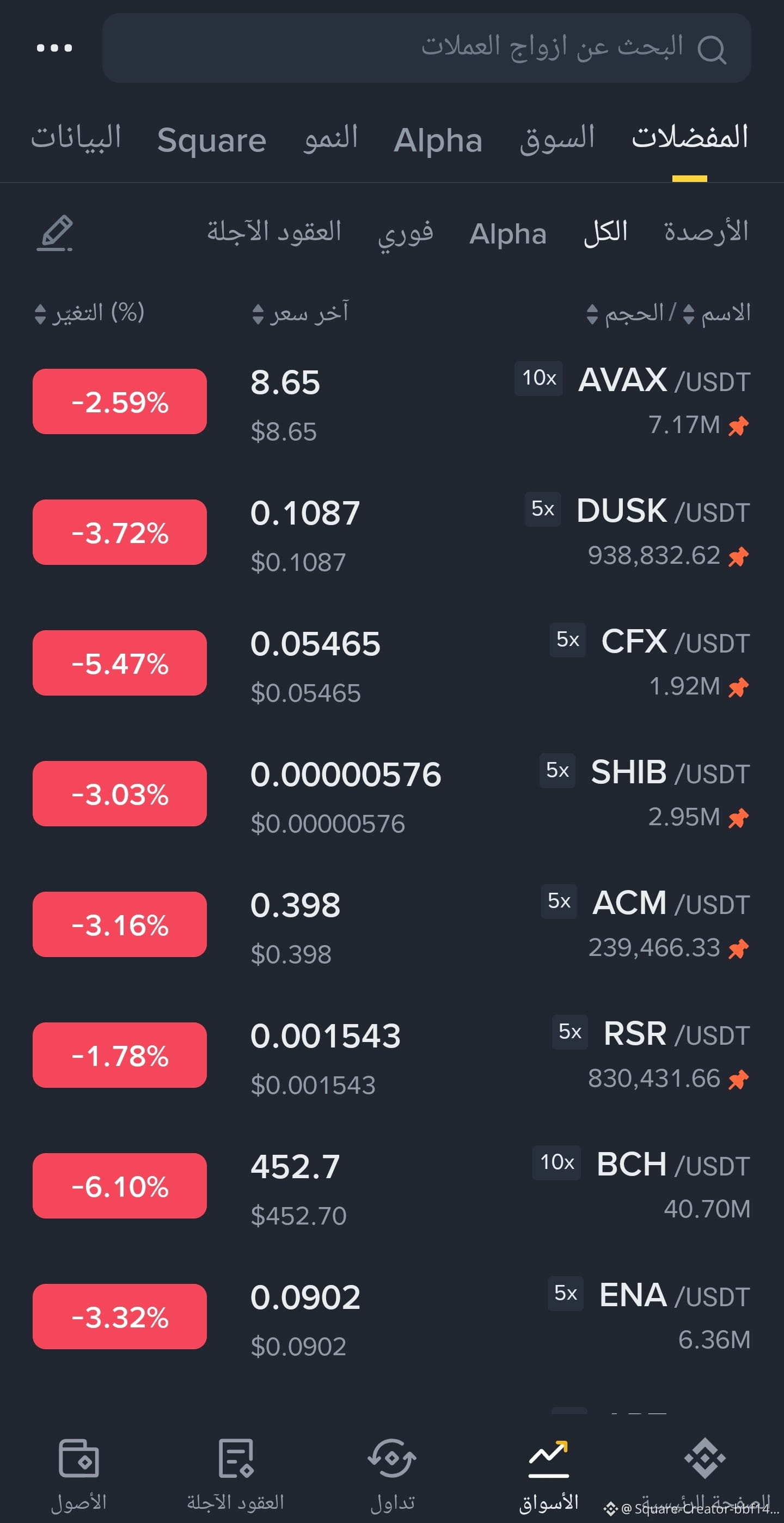
Task: Sort the list by آخر سعر
Action: (x=300, y=313)
